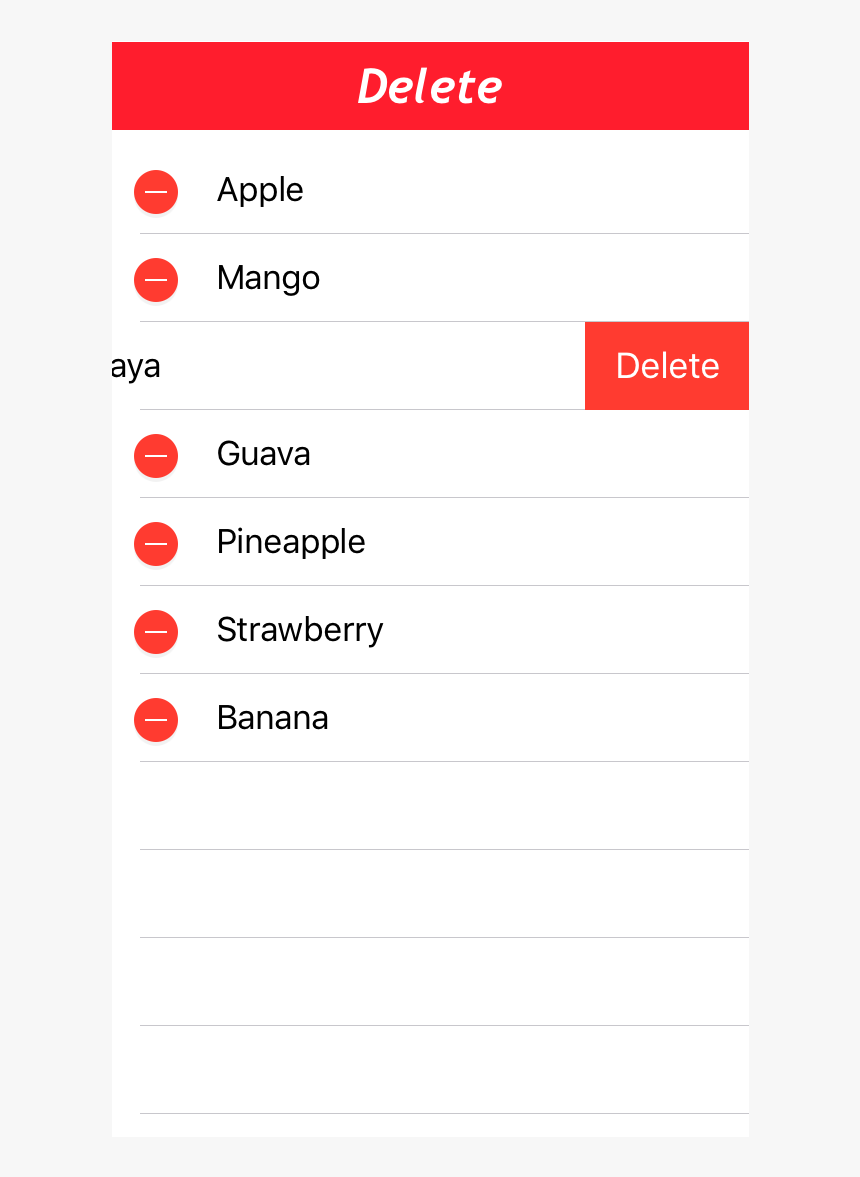Remove Guava using its minus icon
The height and width of the screenshot is (1177, 860).
click(x=156, y=455)
